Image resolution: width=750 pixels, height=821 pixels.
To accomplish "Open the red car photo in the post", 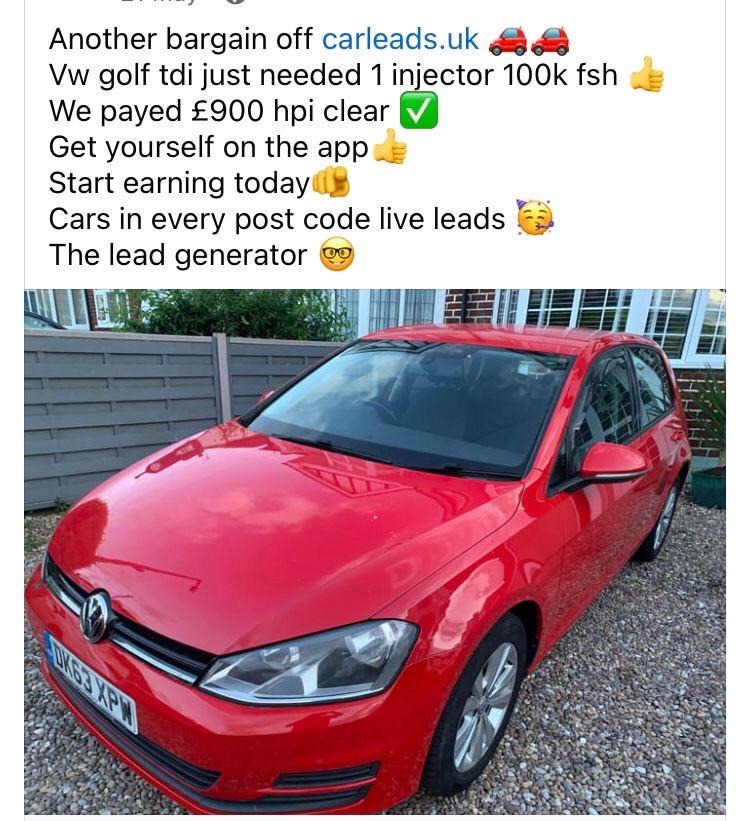I will 375,550.
